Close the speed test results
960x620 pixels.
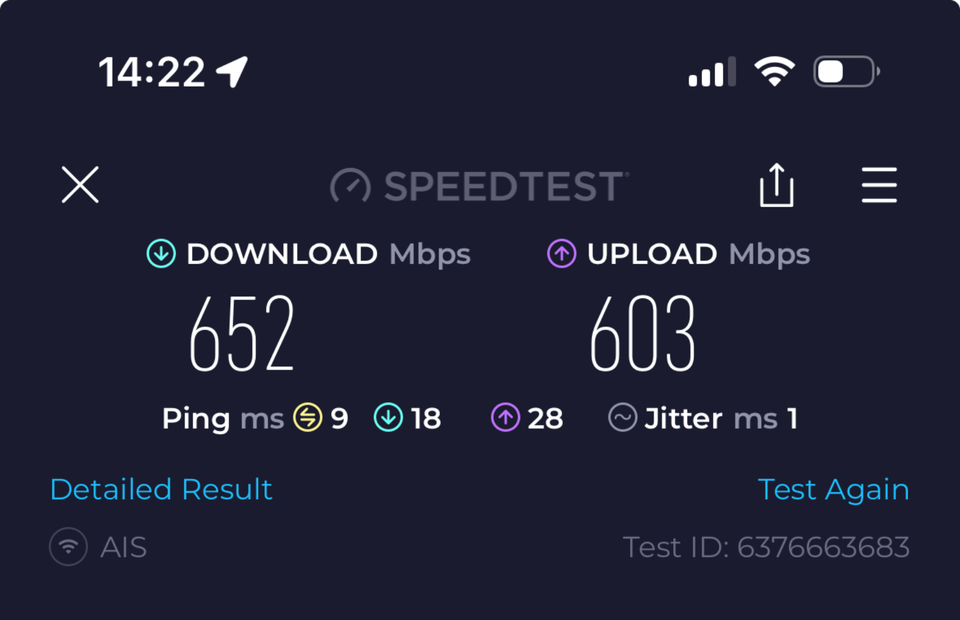pyautogui.click(x=80, y=185)
